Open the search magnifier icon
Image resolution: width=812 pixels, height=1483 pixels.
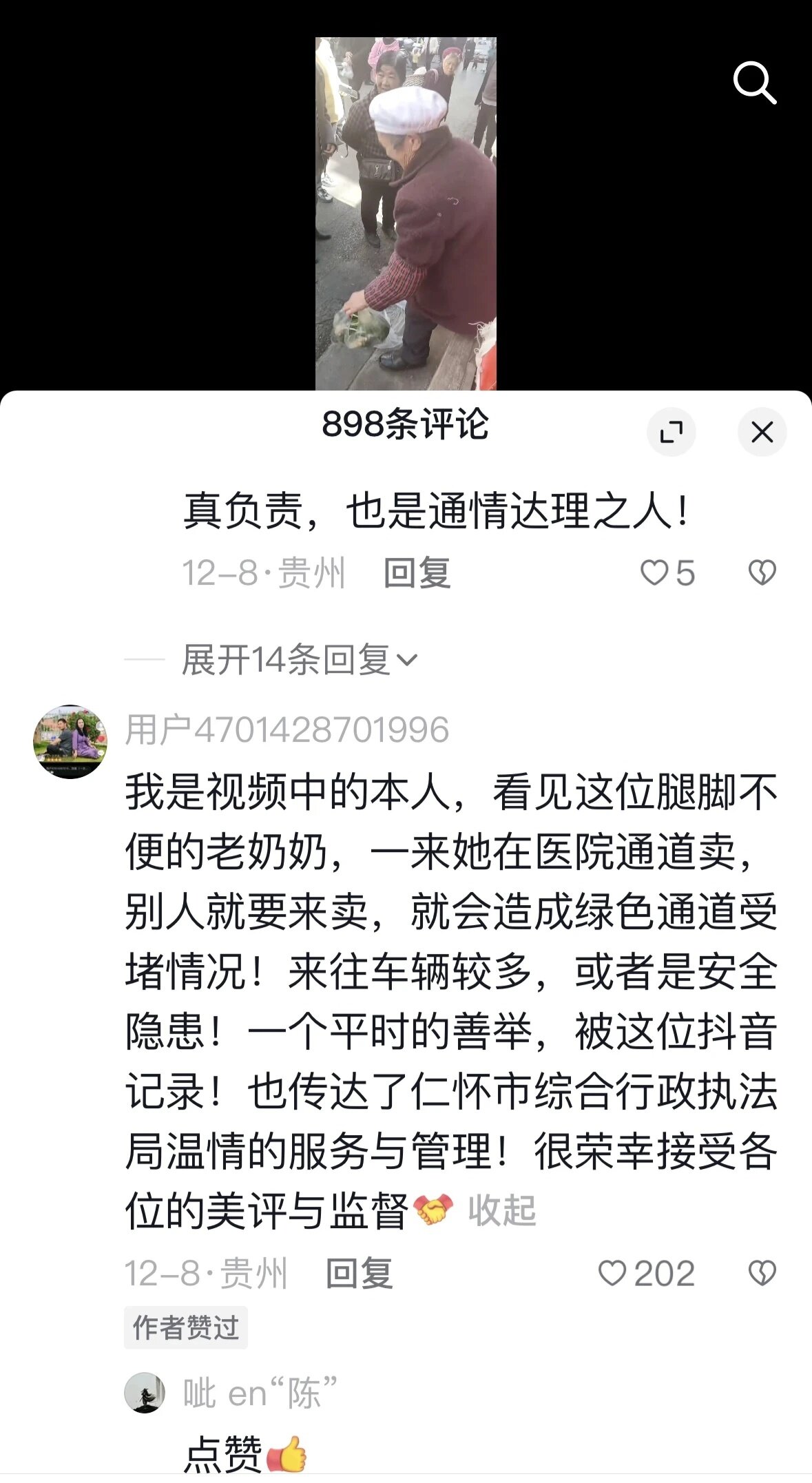pyautogui.click(x=755, y=83)
